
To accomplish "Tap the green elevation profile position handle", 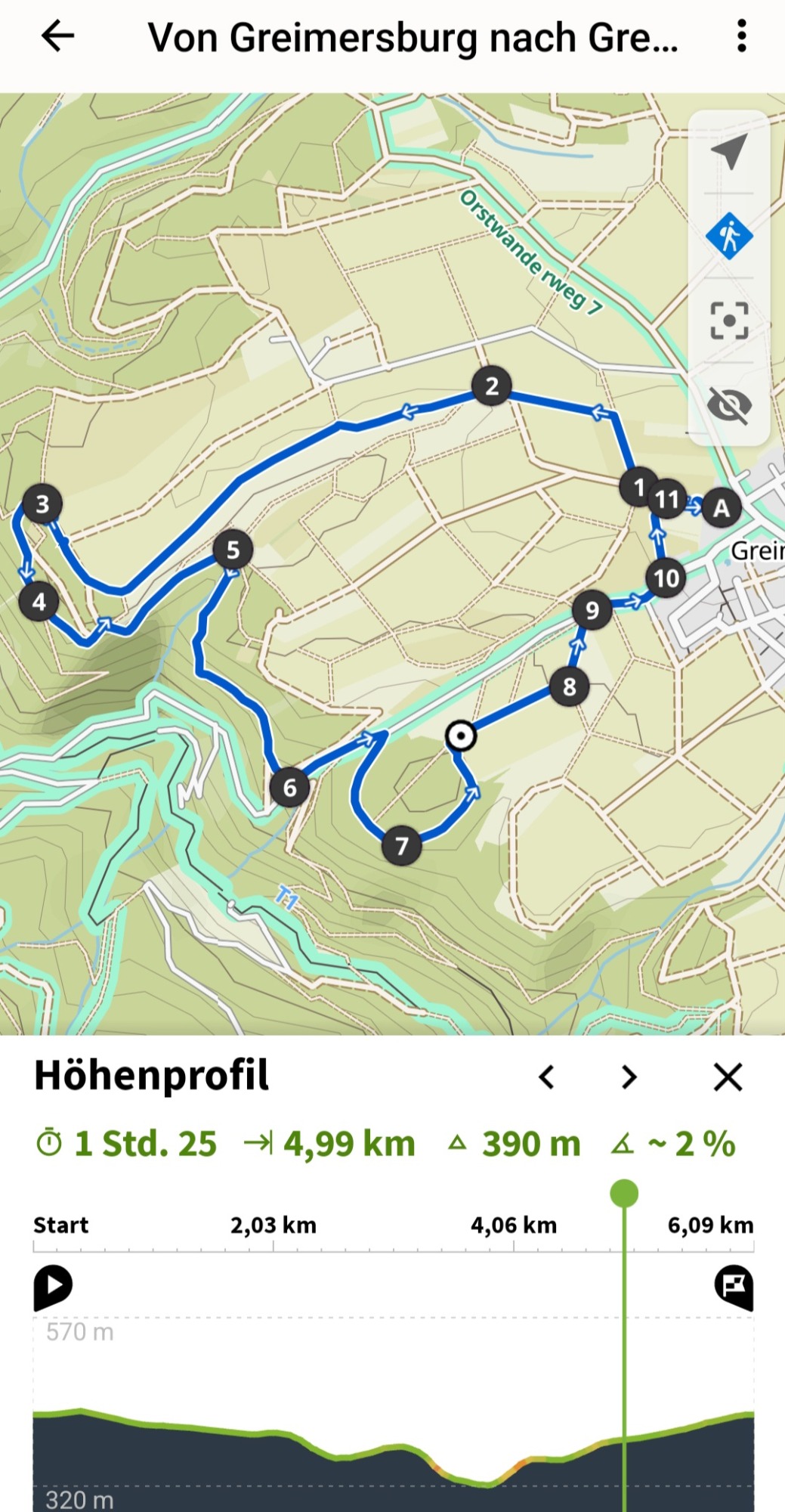I will (624, 1194).
